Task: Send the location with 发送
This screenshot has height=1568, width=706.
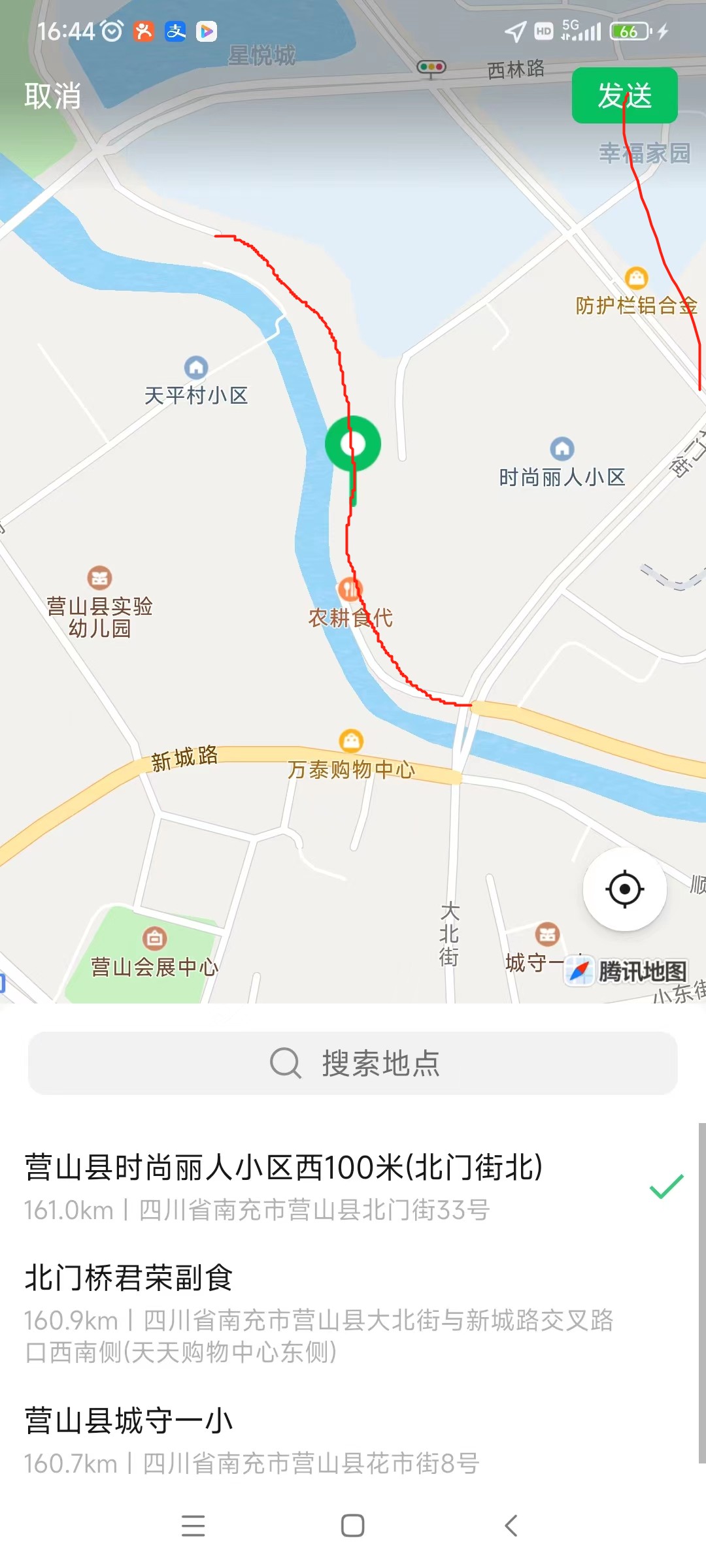Action: [624, 95]
